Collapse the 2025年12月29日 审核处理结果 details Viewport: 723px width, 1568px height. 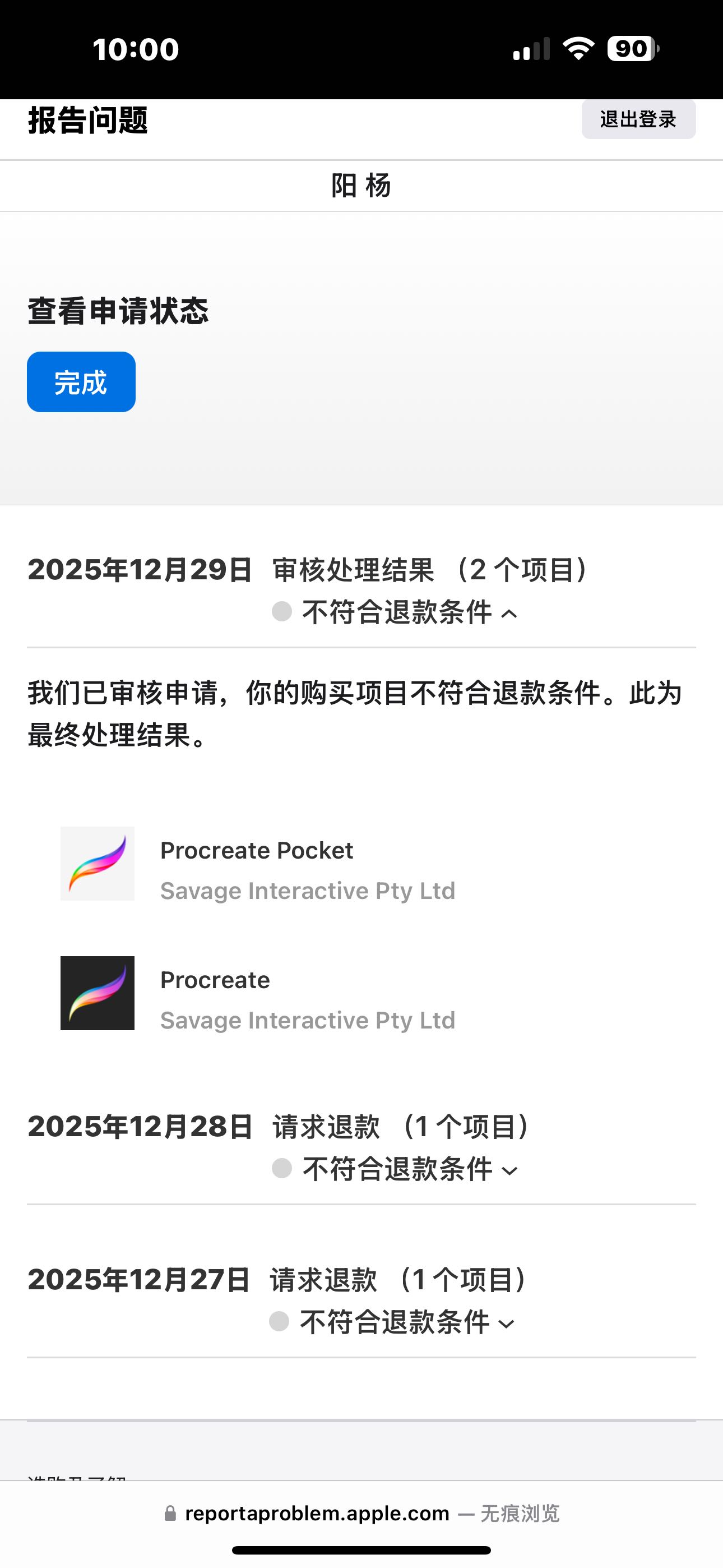coord(509,614)
